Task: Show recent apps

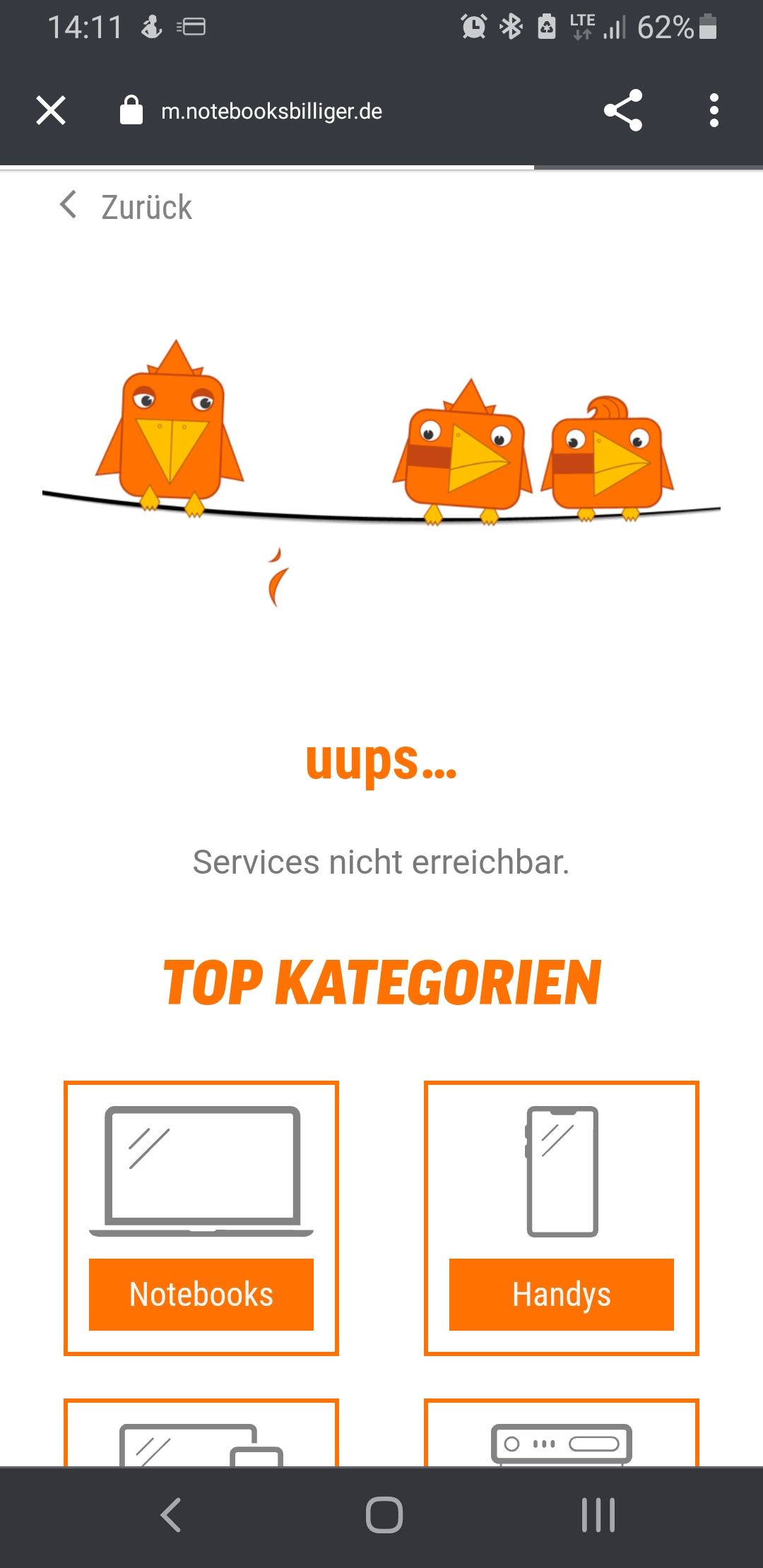Action: tap(598, 1514)
